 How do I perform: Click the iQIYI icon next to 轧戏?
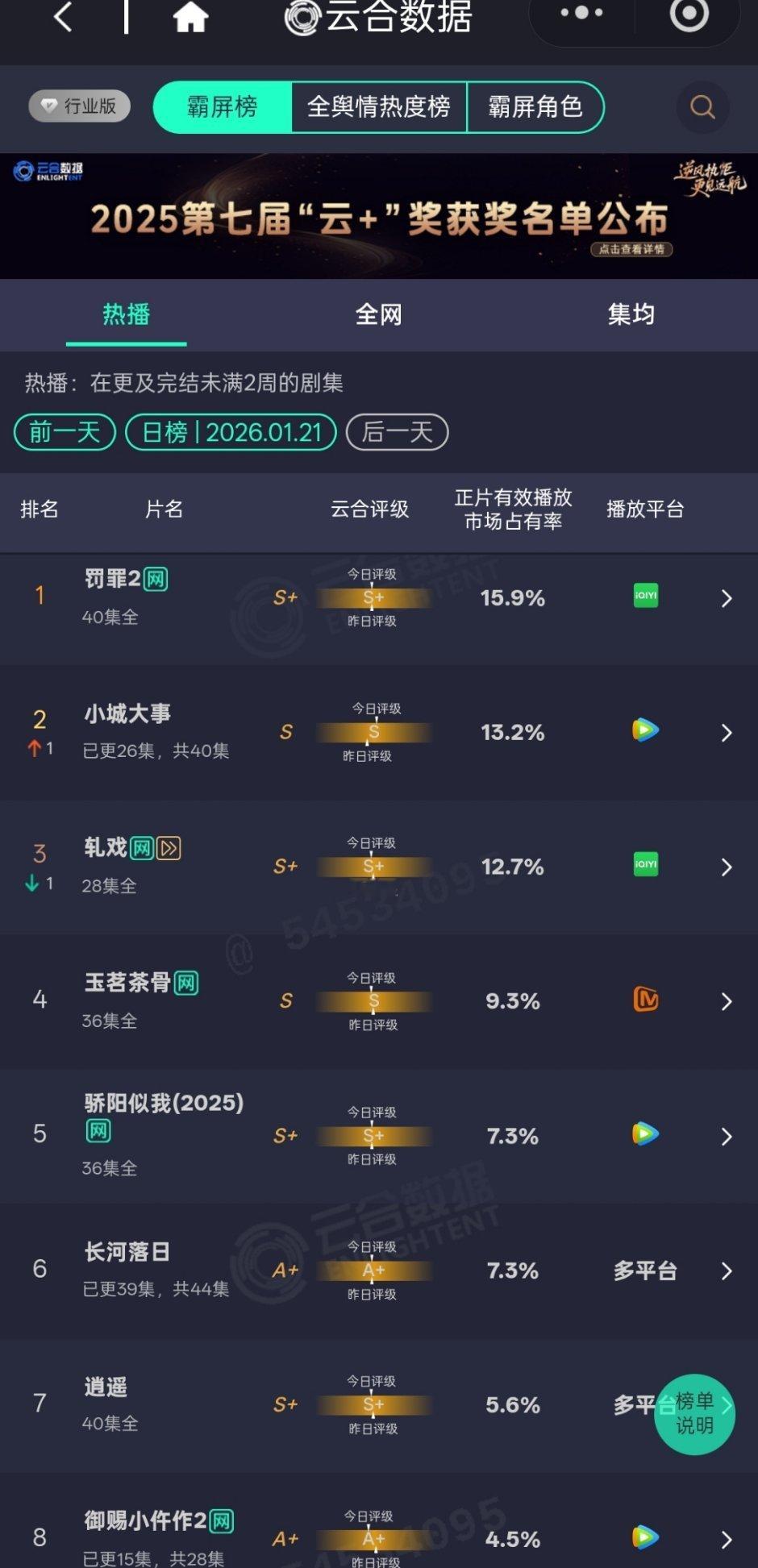[x=645, y=866]
